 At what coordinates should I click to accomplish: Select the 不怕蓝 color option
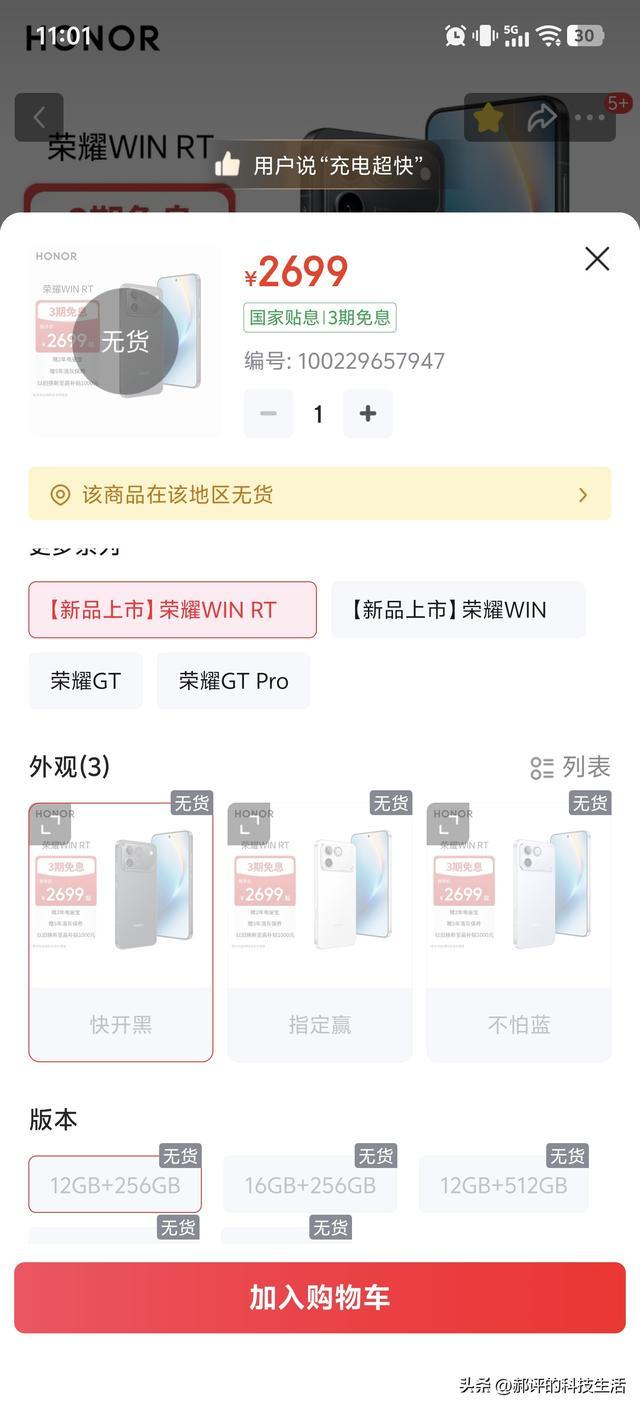(x=518, y=931)
